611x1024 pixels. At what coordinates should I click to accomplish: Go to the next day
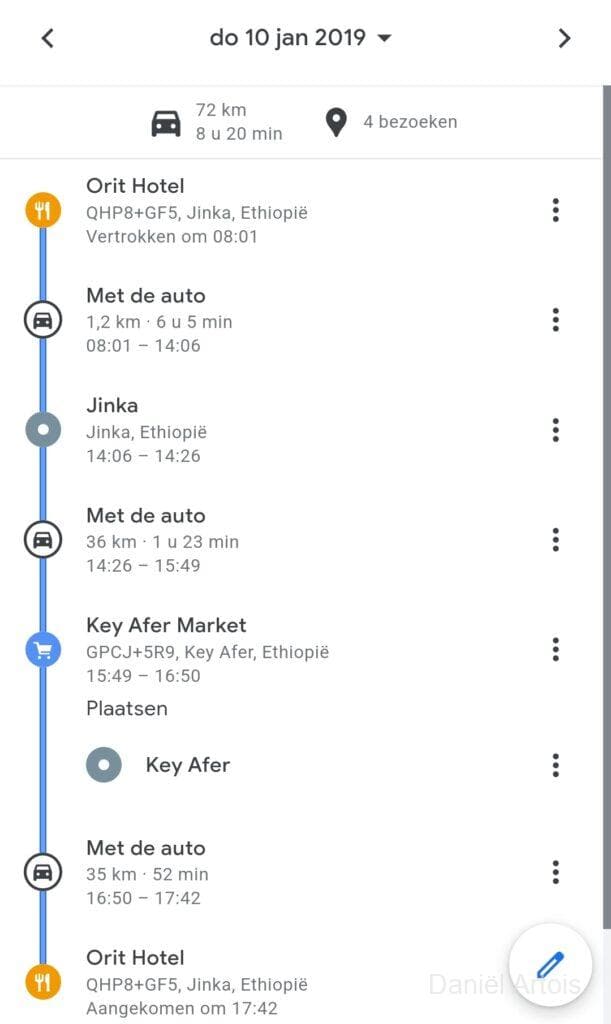564,38
